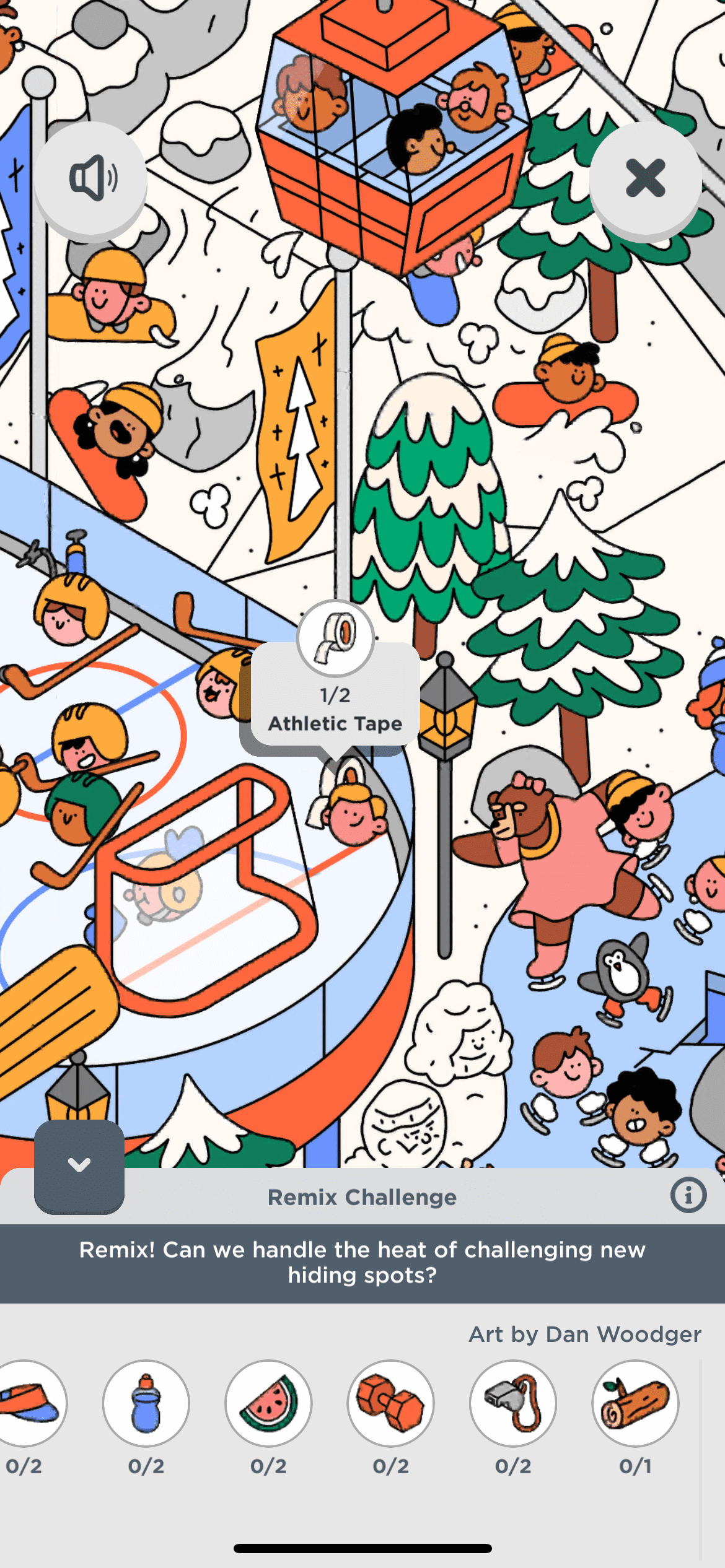The height and width of the screenshot is (1568, 725).
Task: Collapse the challenge panel with chevron
Action: pyautogui.click(x=79, y=1165)
